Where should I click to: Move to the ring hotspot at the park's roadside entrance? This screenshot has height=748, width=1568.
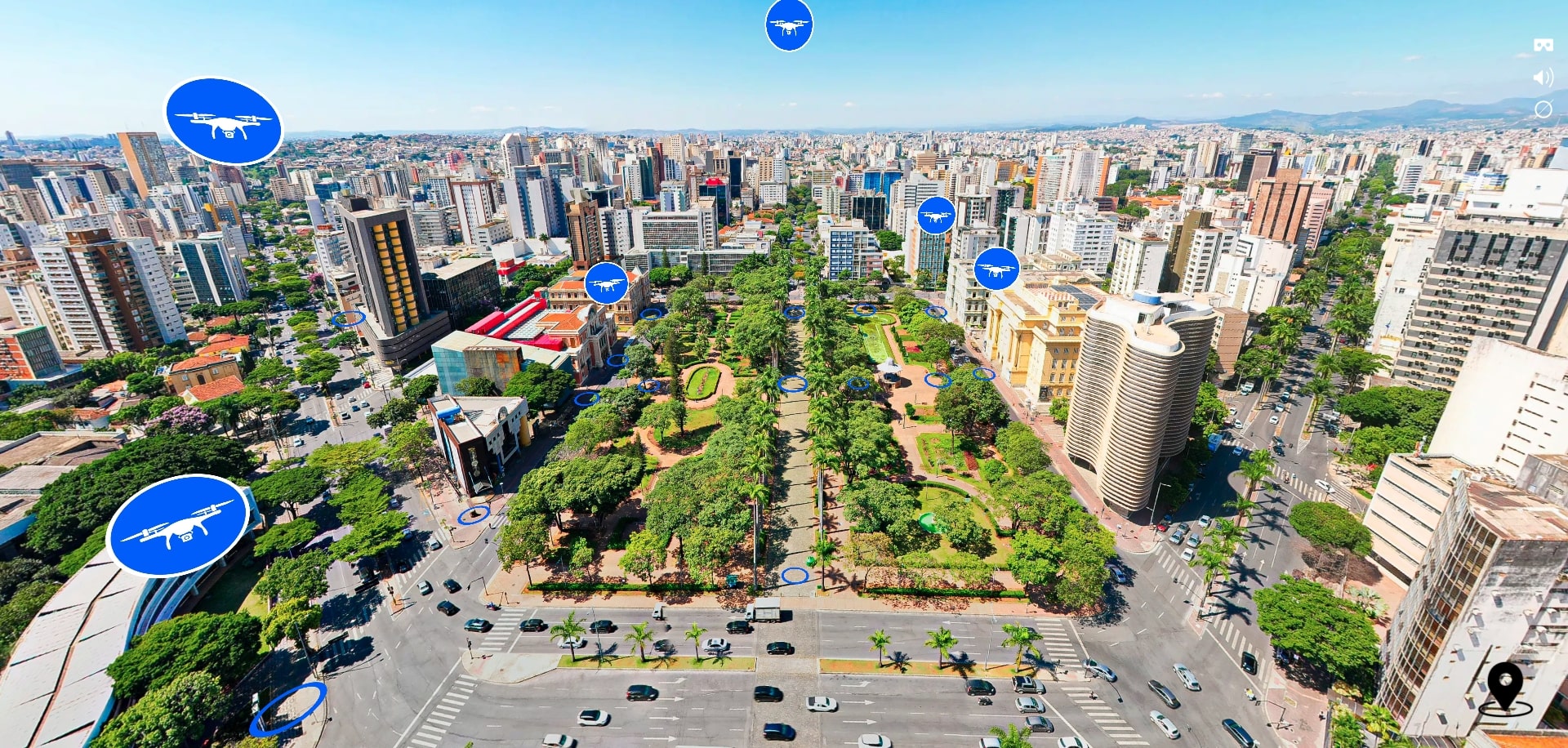[x=795, y=576]
